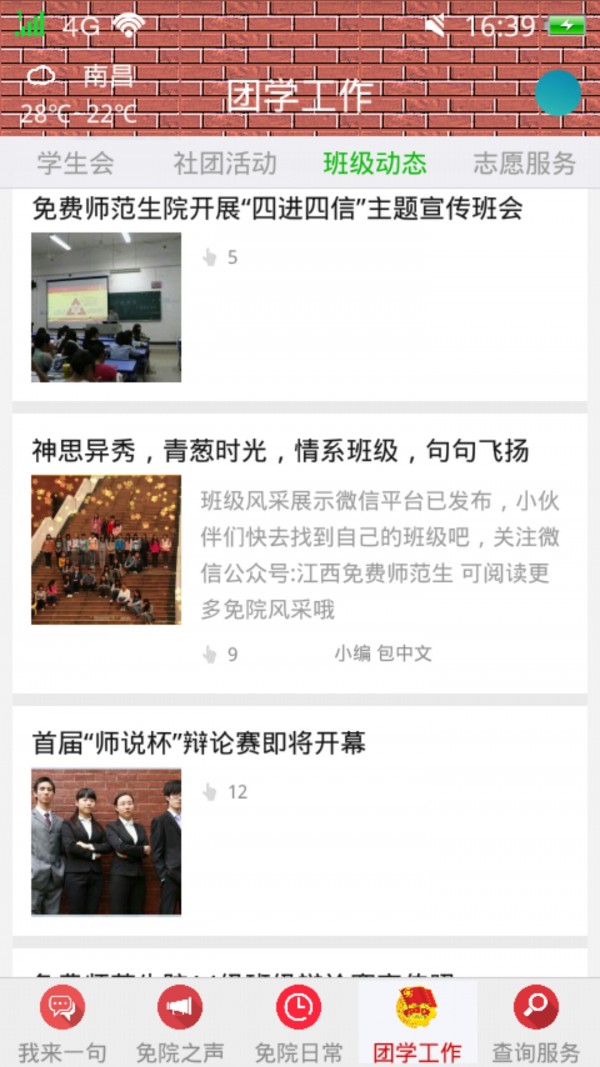This screenshot has height=1067, width=600.
Task: Open 查询服务 from the bottom bar
Action: (536, 1024)
